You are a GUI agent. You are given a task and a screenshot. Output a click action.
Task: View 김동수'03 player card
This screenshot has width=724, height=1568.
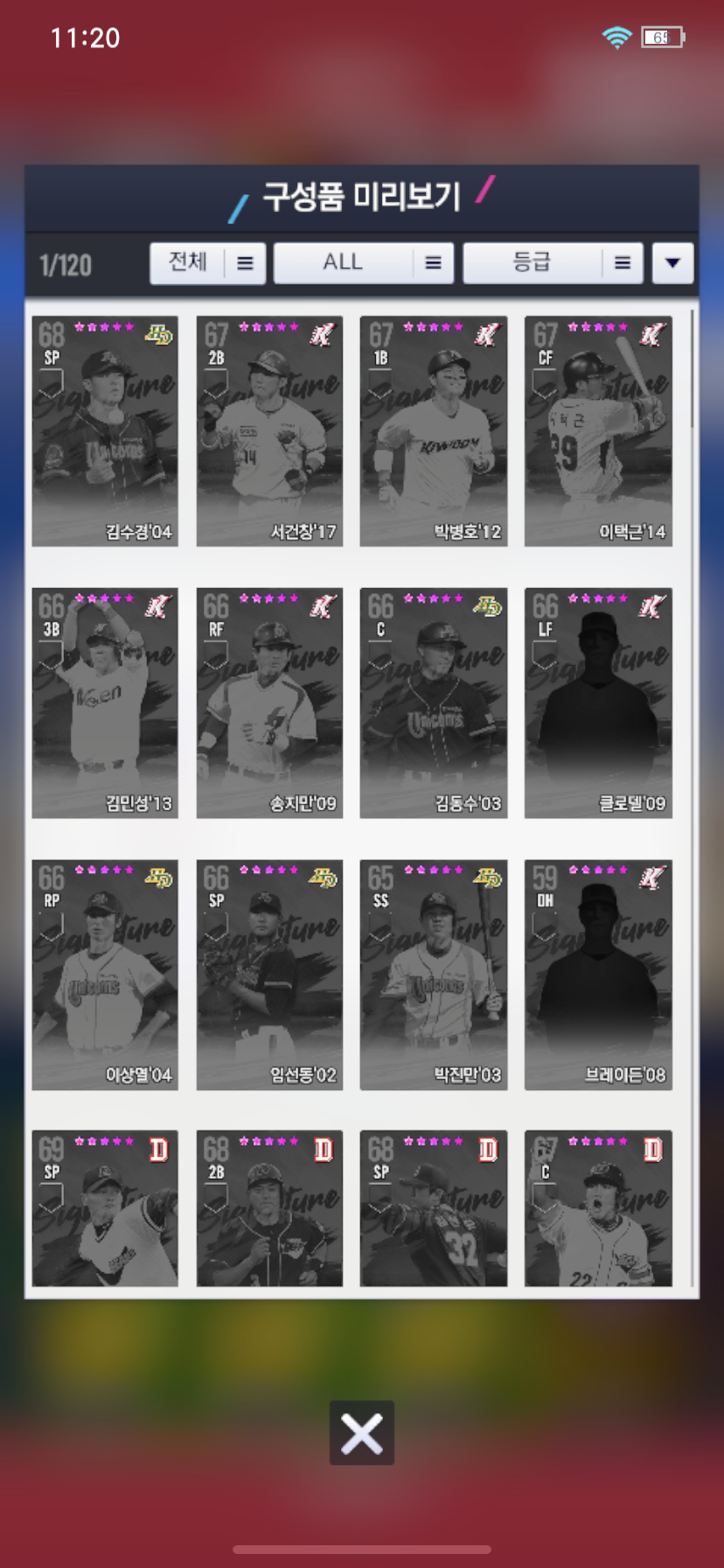pos(434,703)
